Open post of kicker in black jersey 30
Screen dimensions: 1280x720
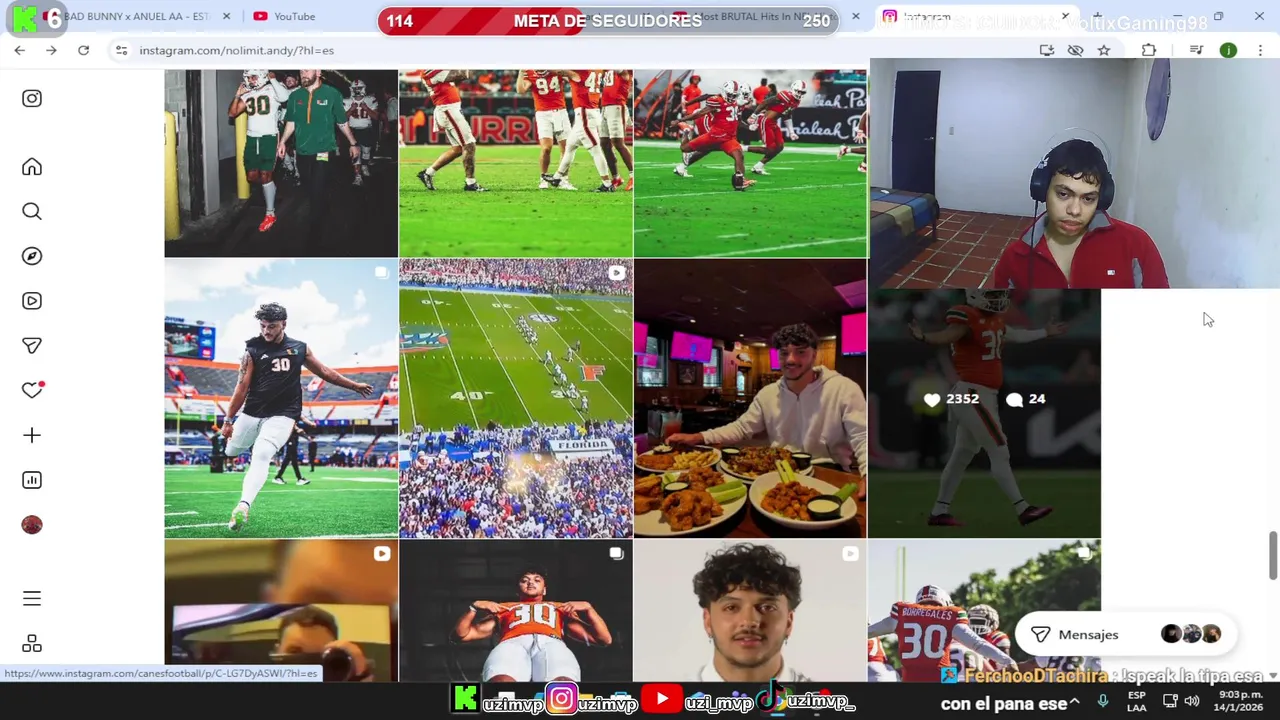[x=281, y=398]
